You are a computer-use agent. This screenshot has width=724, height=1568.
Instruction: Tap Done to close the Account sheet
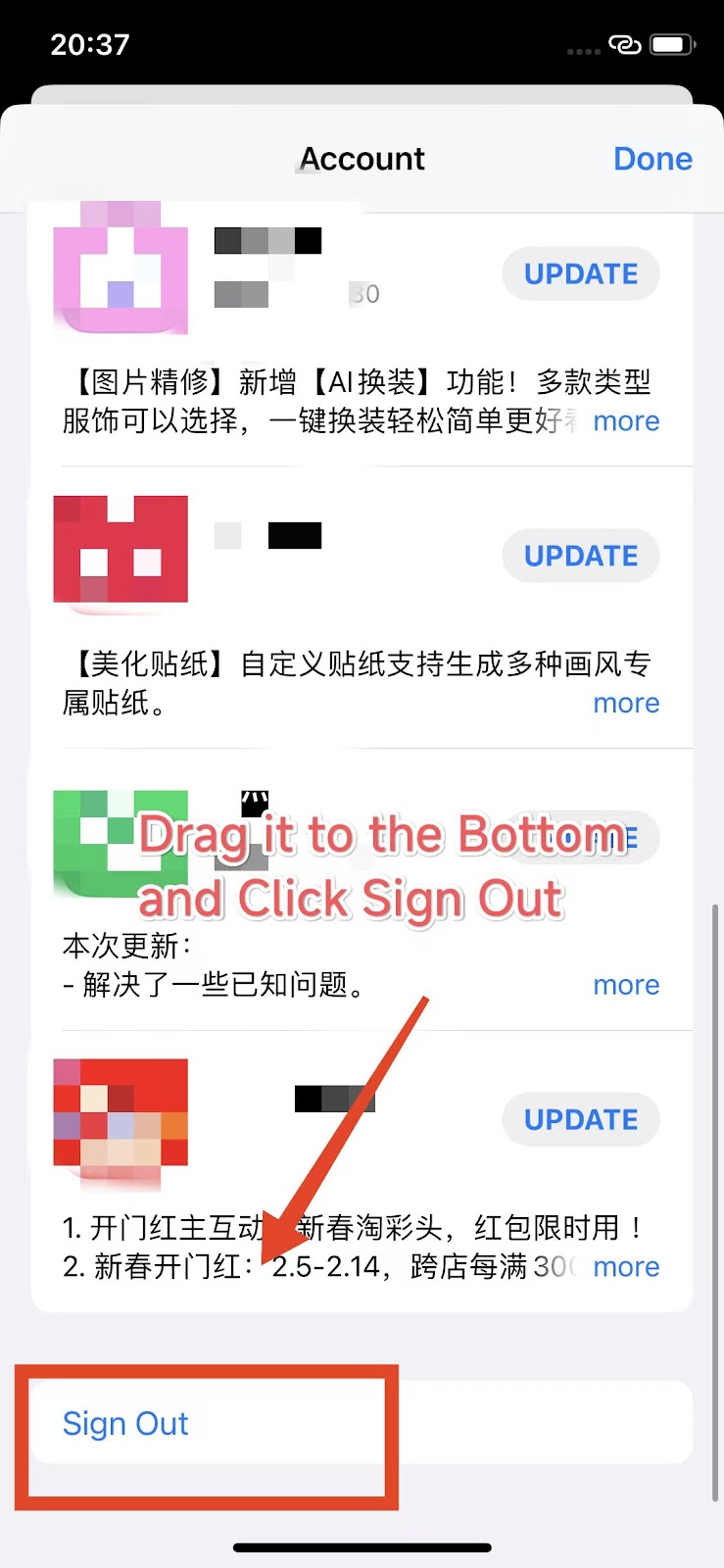point(652,159)
